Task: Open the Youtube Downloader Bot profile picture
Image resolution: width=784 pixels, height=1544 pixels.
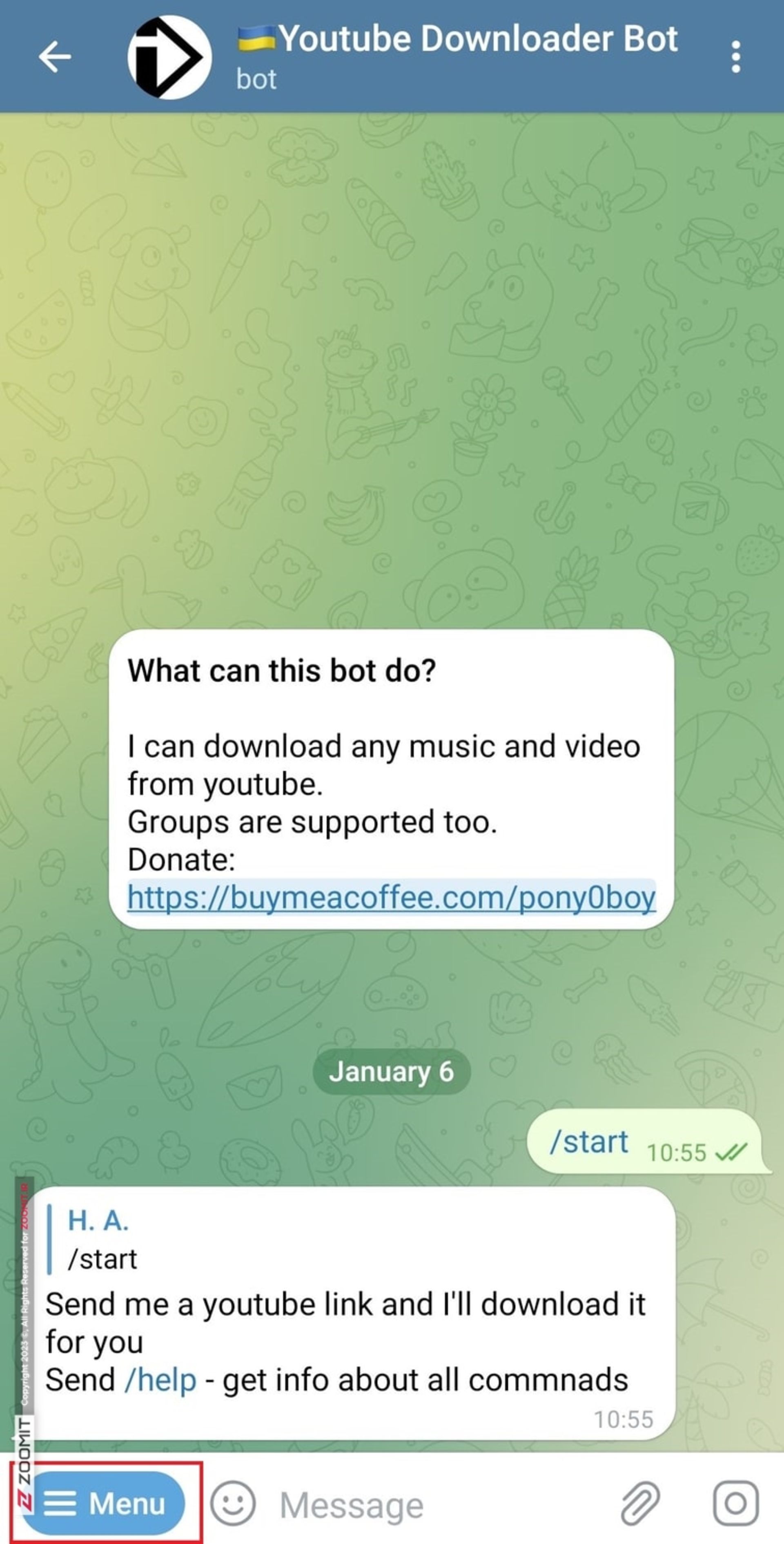Action: (169, 58)
